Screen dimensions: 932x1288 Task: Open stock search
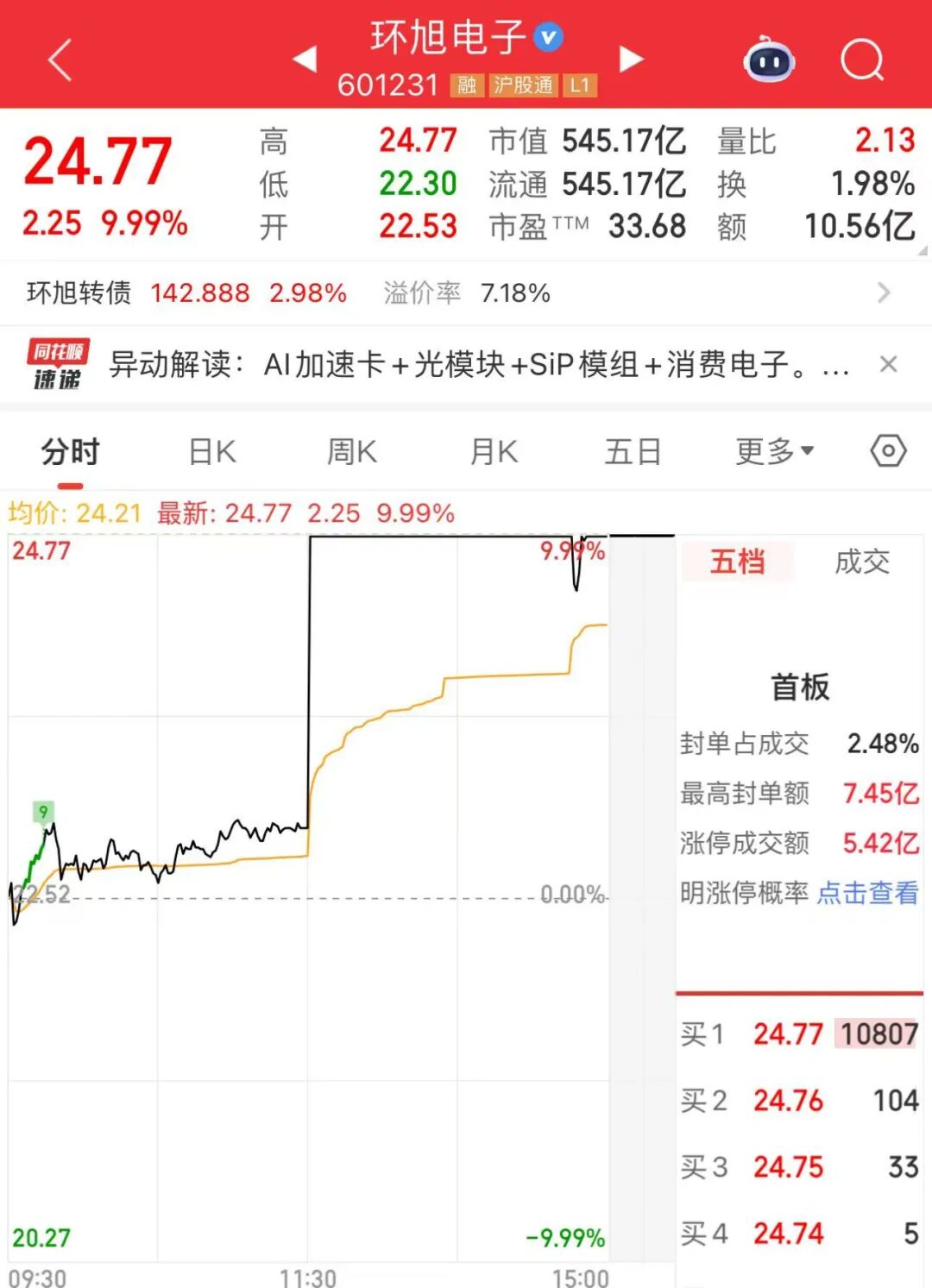[861, 60]
